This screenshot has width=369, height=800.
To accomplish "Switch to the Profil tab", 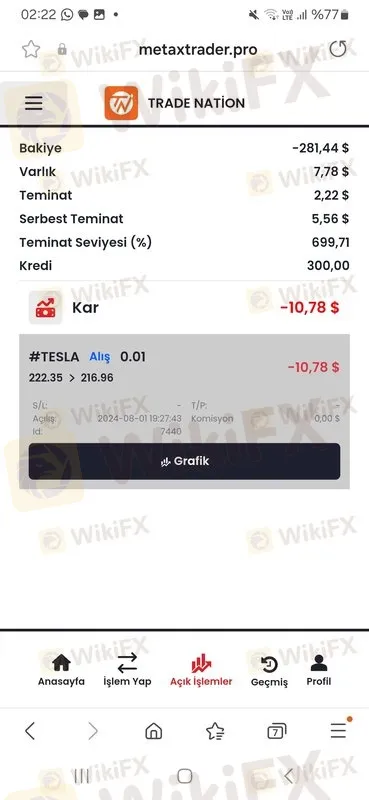I will [319, 670].
